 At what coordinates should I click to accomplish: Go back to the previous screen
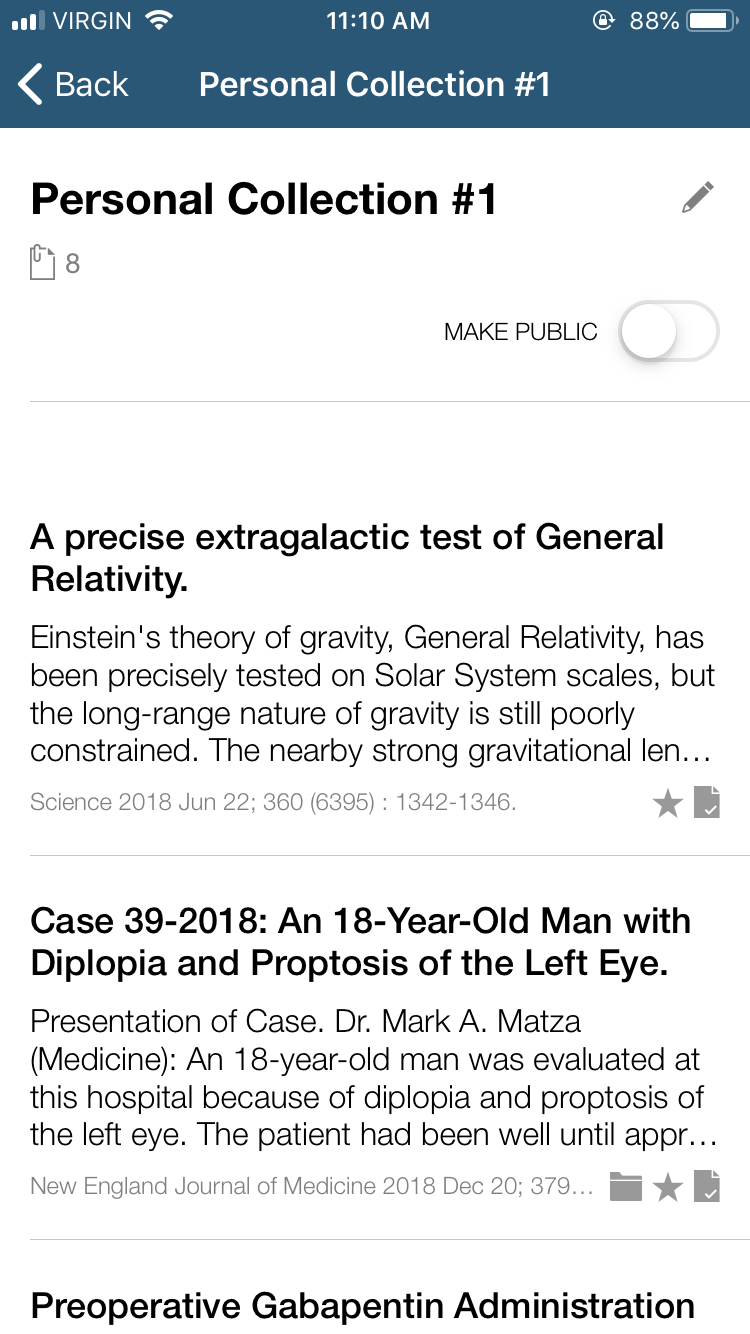point(74,85)
